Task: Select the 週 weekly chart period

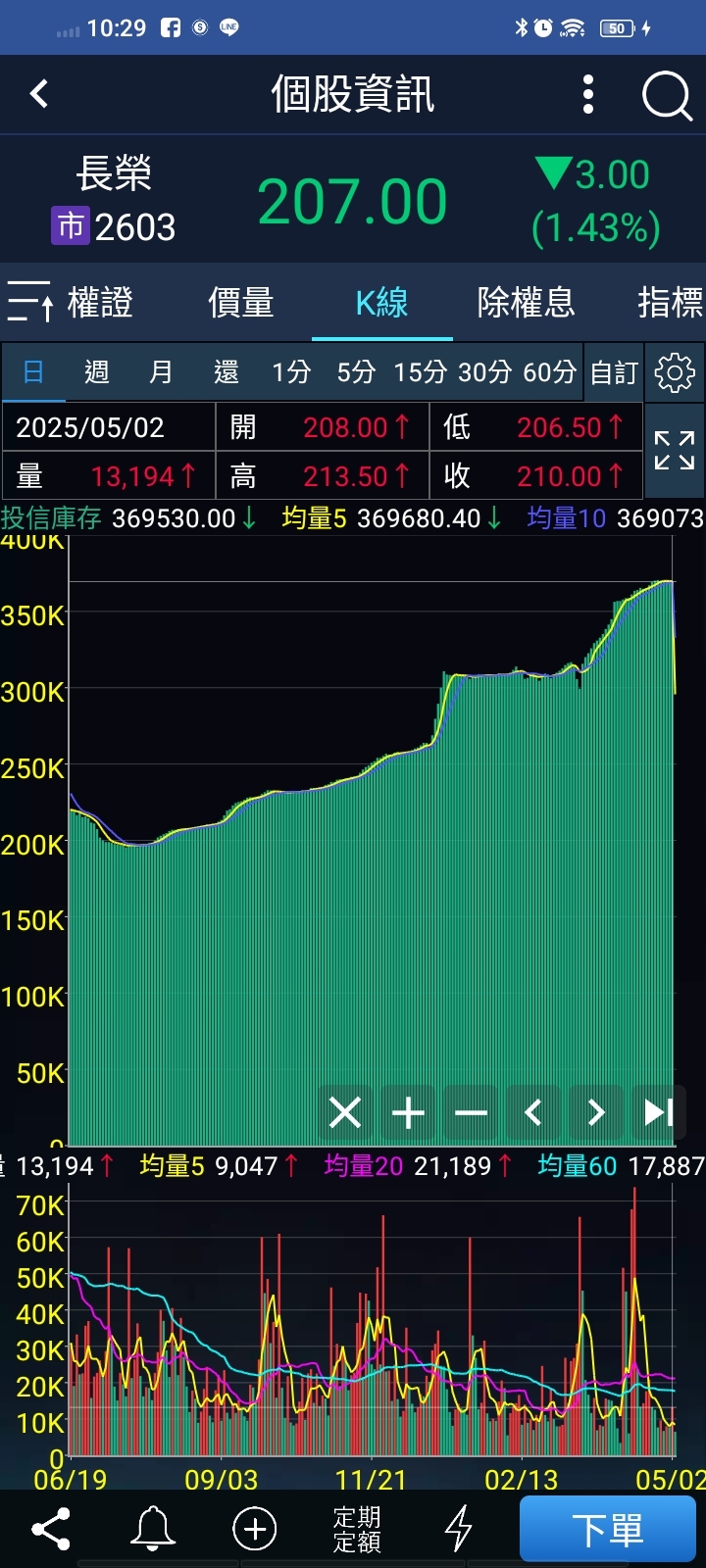Action: (96, 372)
